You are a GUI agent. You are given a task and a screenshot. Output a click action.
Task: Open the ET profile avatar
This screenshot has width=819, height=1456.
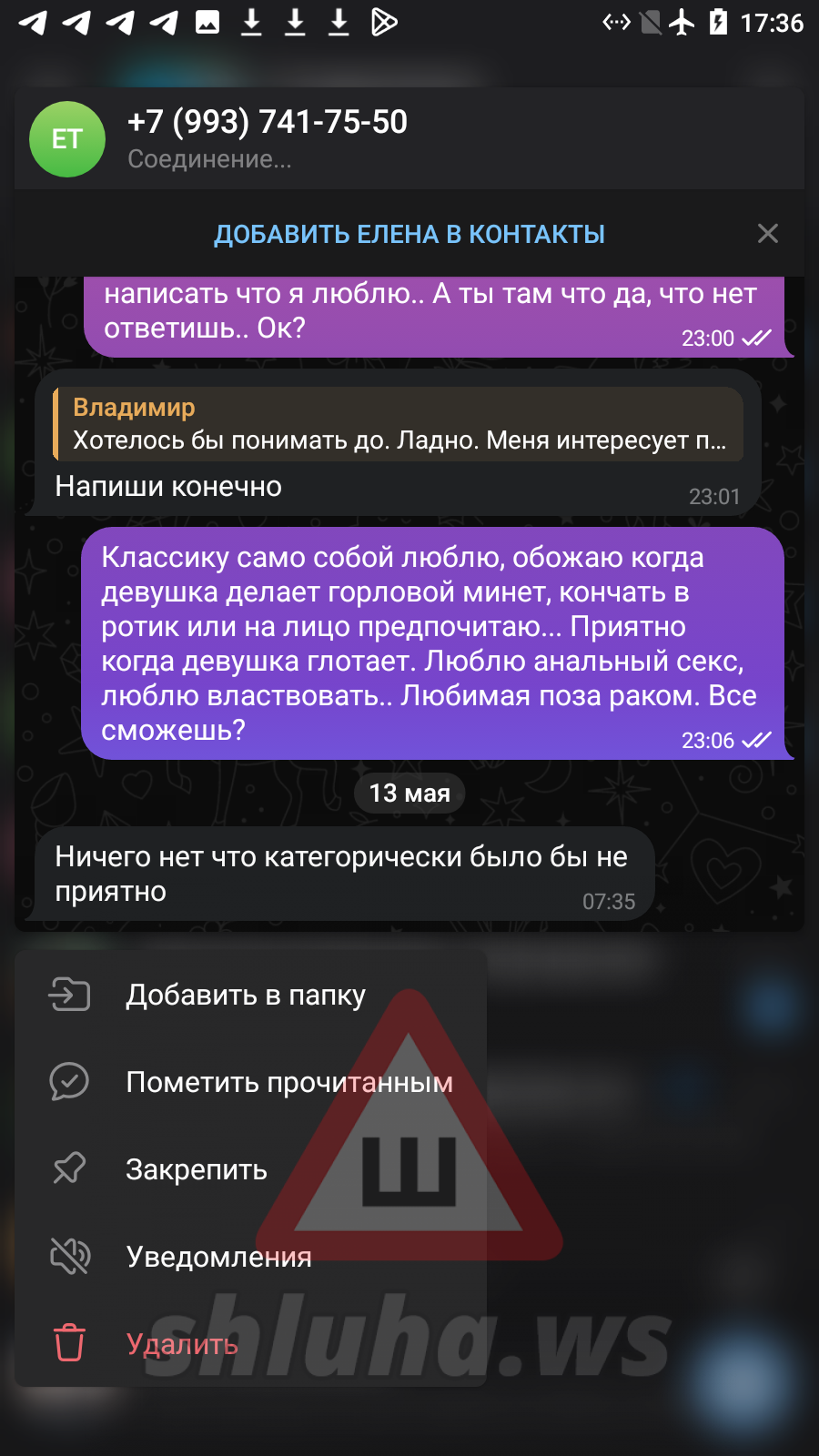pyautogui.click(x=67, y=139)
